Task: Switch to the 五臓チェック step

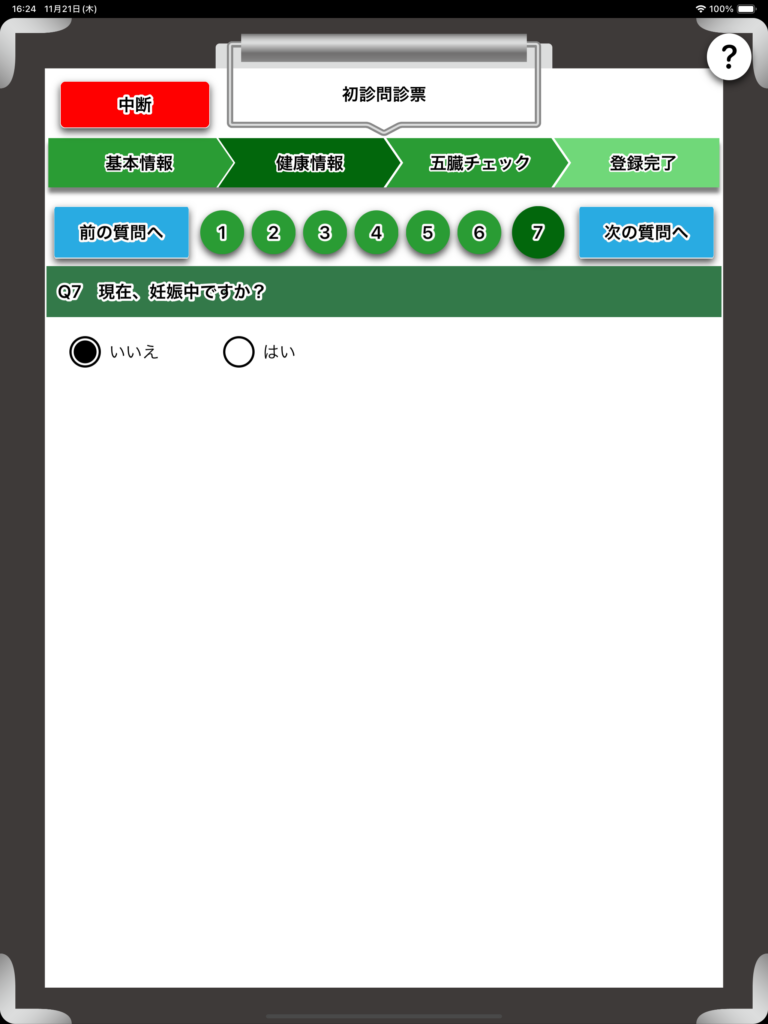Action: [x=479, y=163]
